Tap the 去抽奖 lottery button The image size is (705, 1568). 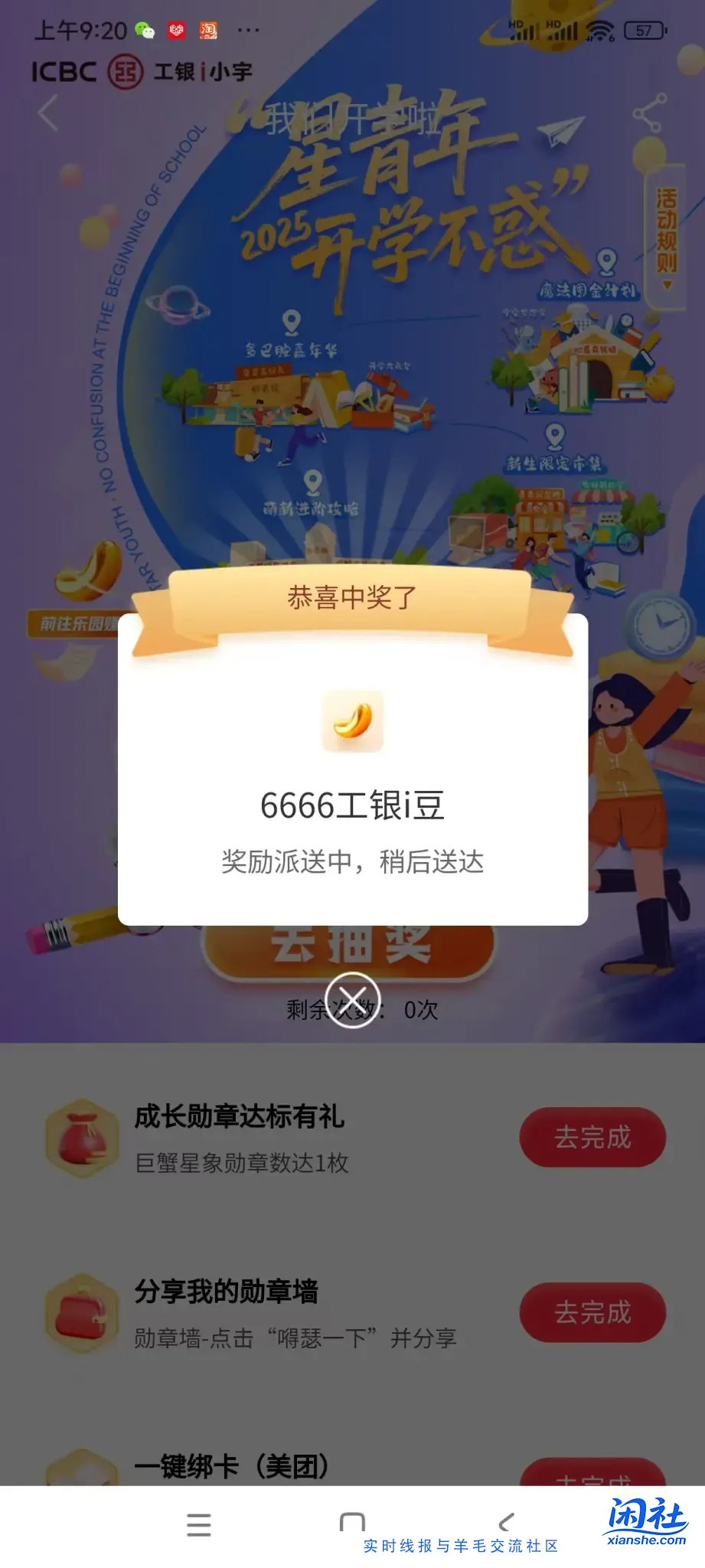(x=352, y=946)
